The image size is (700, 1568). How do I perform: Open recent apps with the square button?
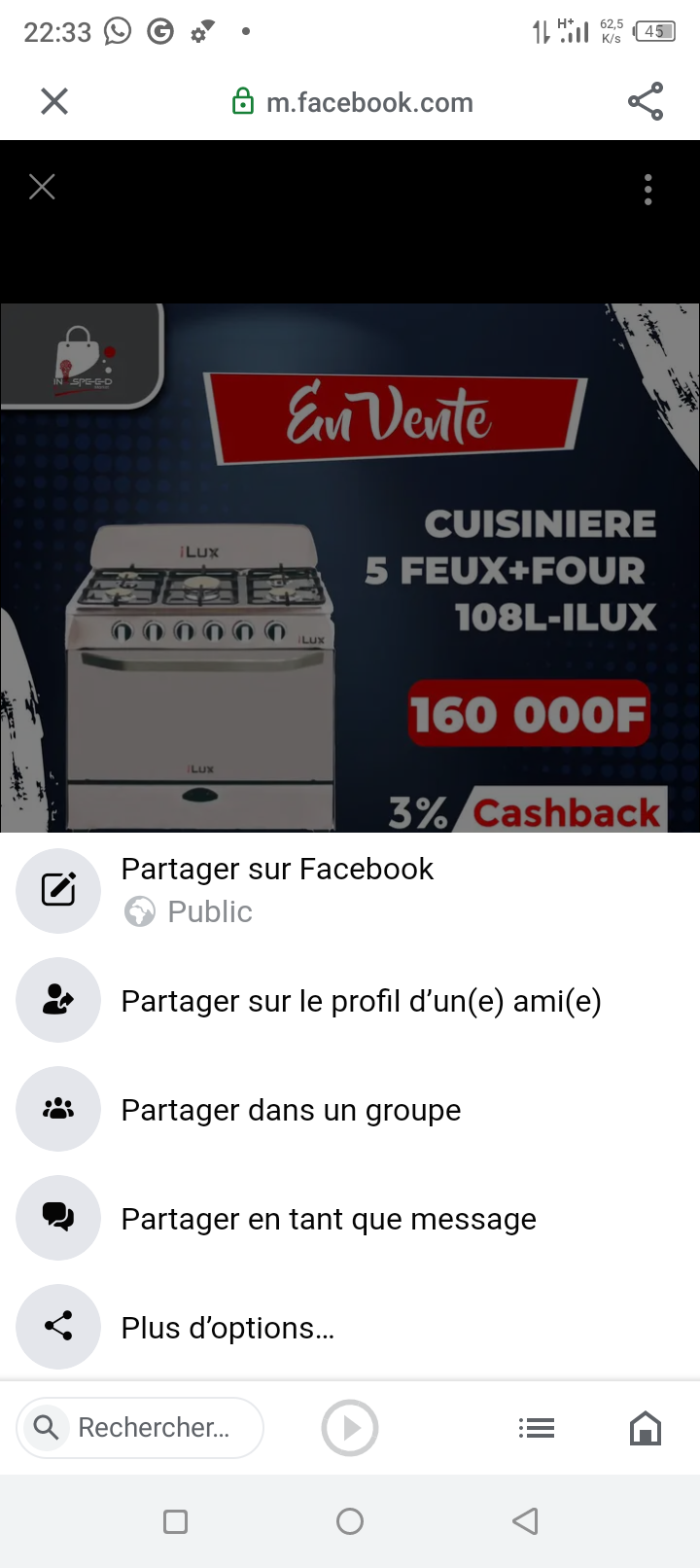point(175,1521)
